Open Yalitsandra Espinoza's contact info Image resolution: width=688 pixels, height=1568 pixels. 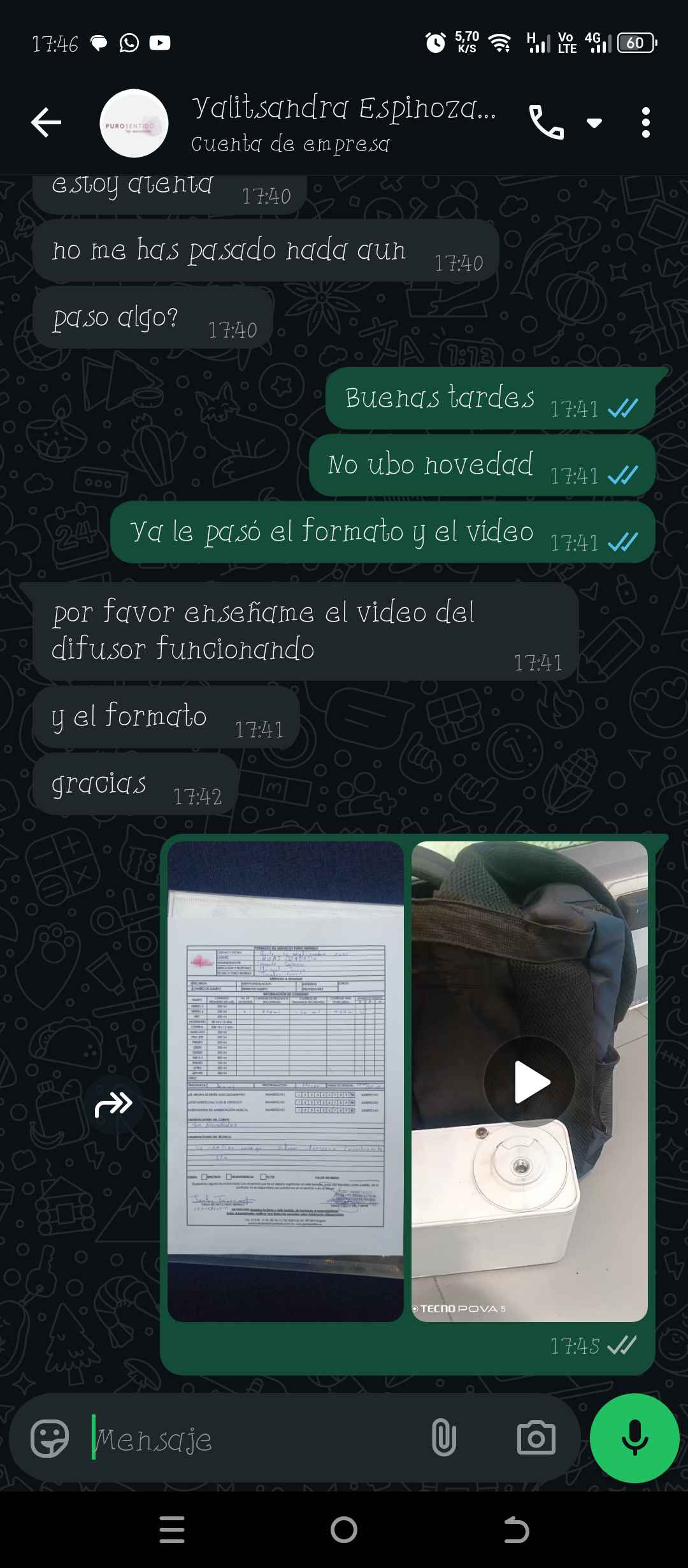click(344, 122)
